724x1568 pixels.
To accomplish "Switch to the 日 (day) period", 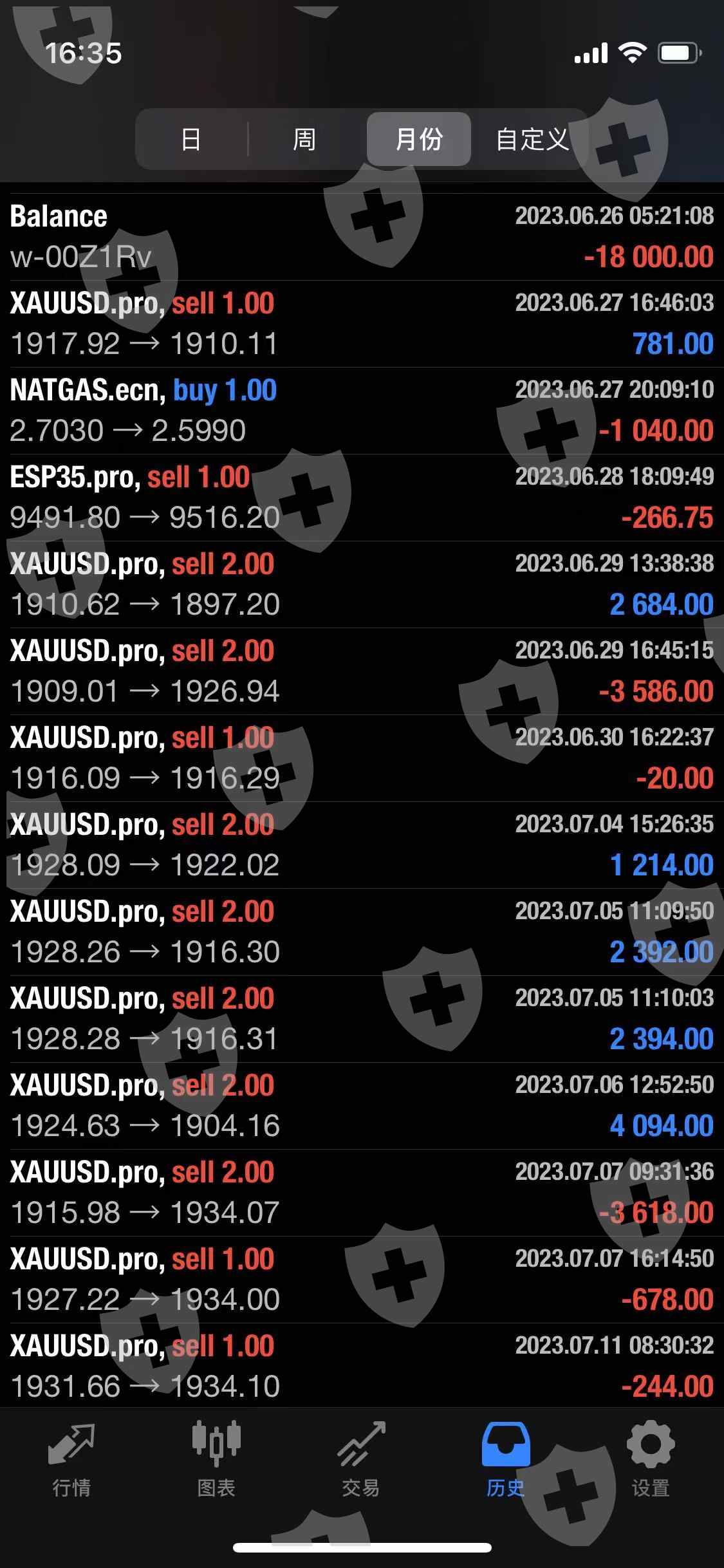I will [x=191, y=139].
